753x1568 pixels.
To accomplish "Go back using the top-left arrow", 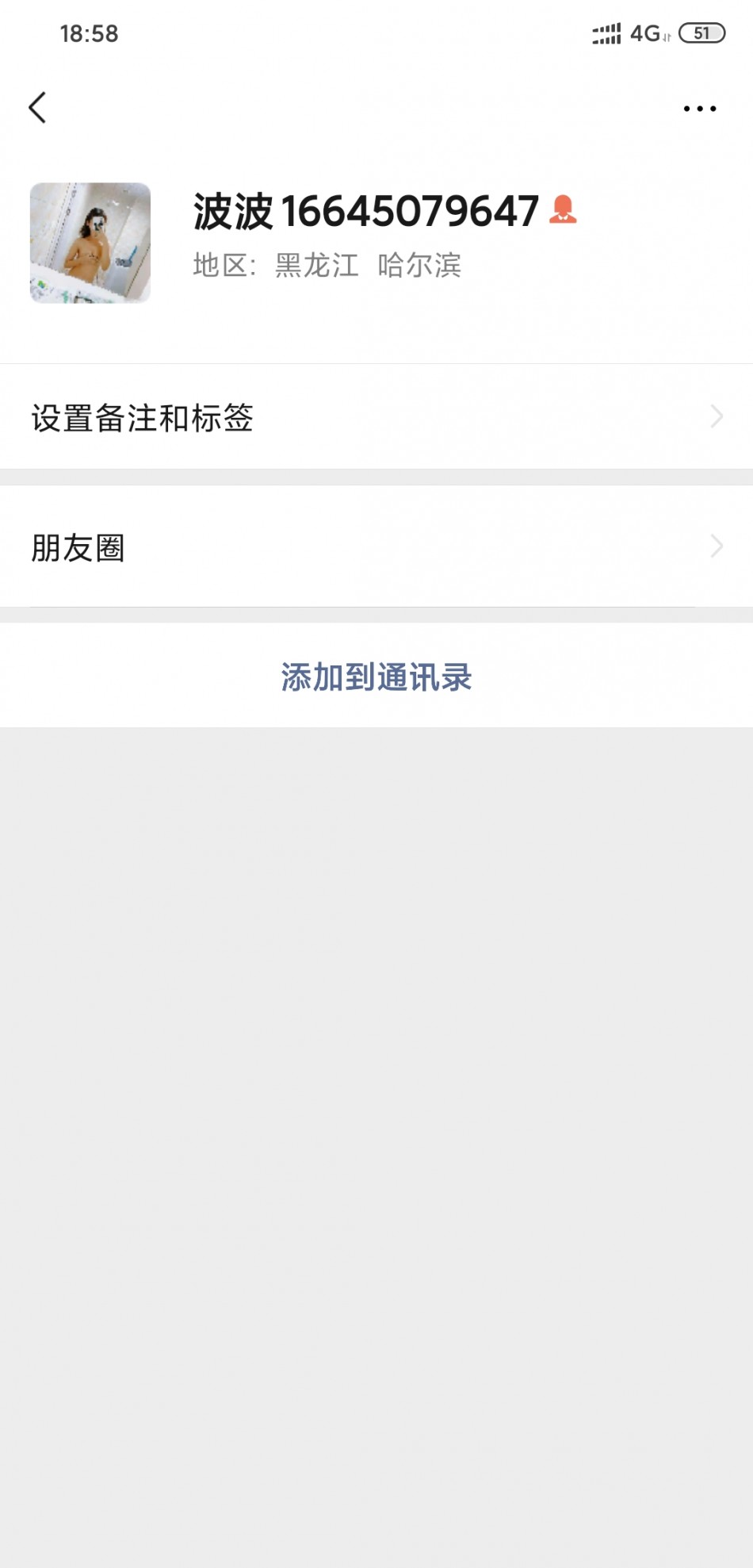I will (37, 108).
